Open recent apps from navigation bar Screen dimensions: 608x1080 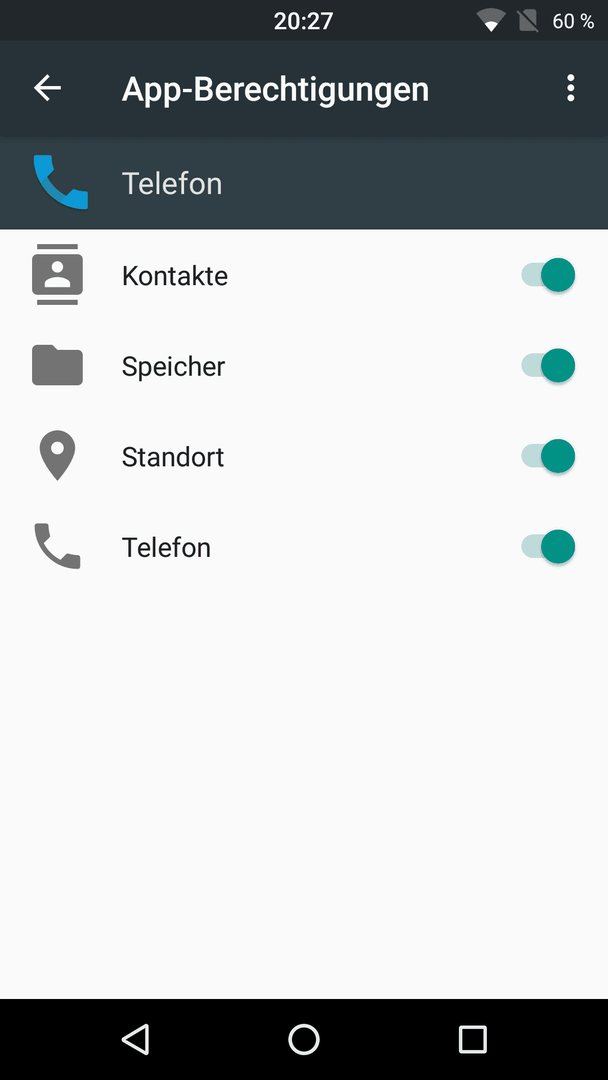pos(472,1039)
